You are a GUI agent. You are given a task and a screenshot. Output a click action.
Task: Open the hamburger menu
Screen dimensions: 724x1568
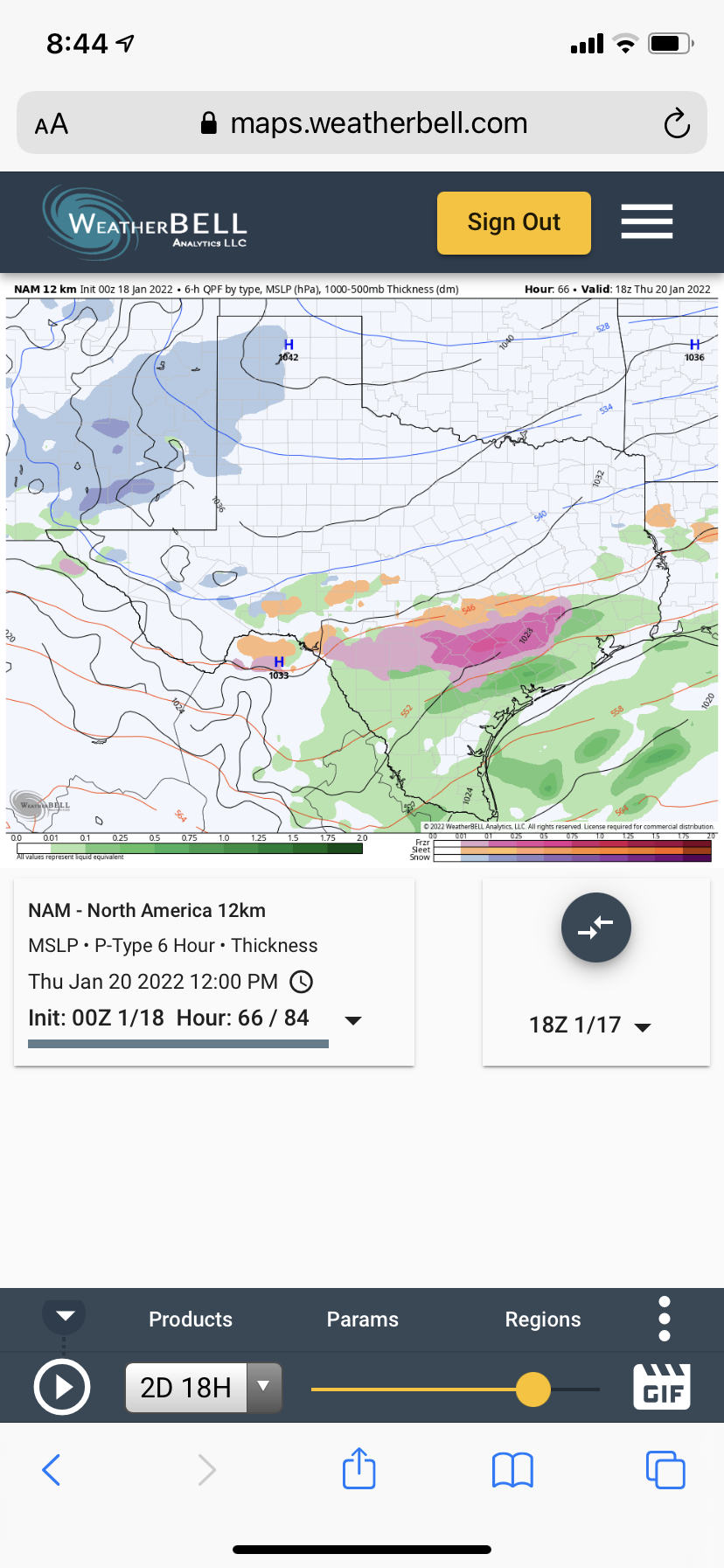pos(646,221)
